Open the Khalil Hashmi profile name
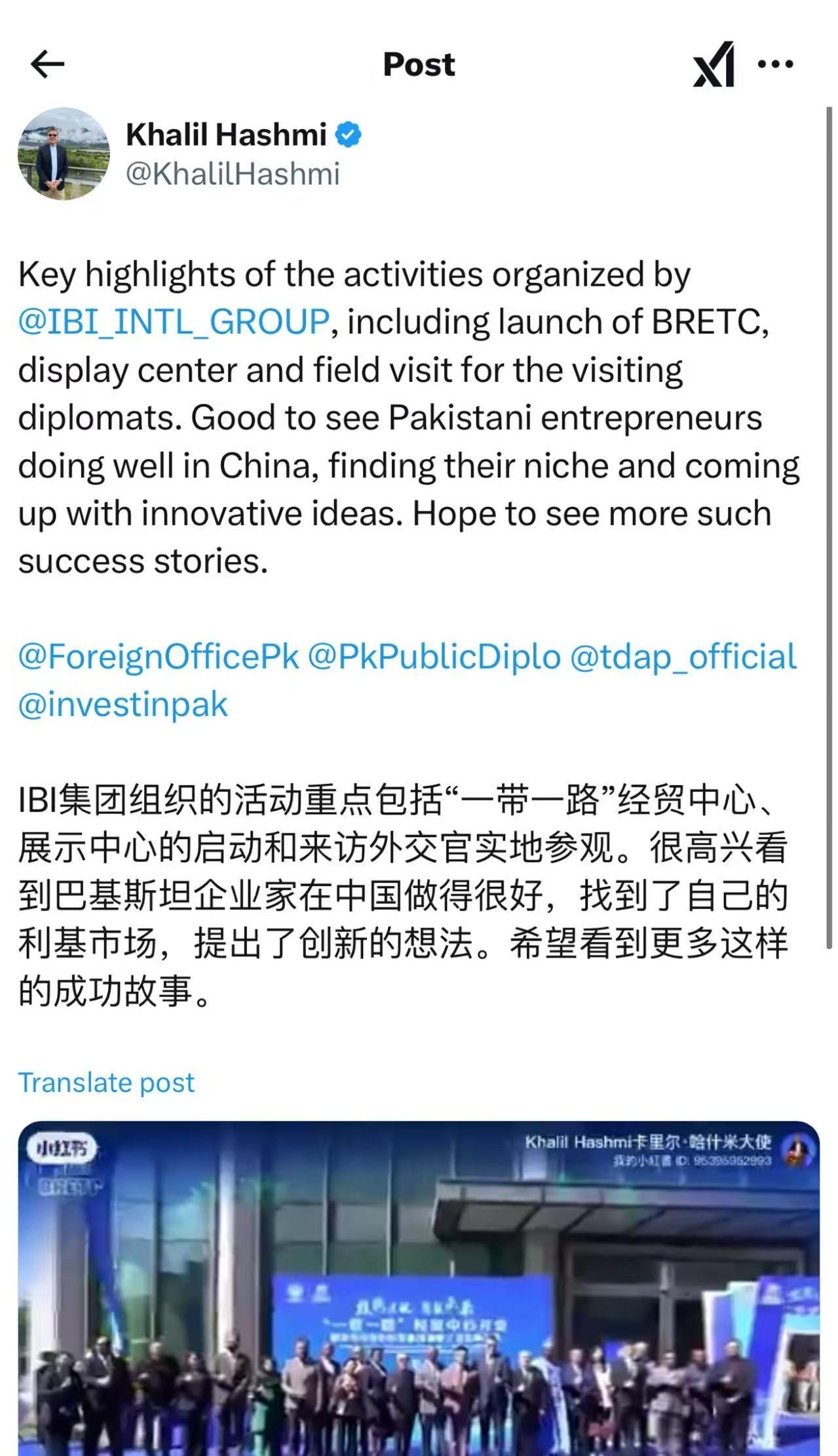This screenshot has height=1456, width=838. [x=226, y=135]
